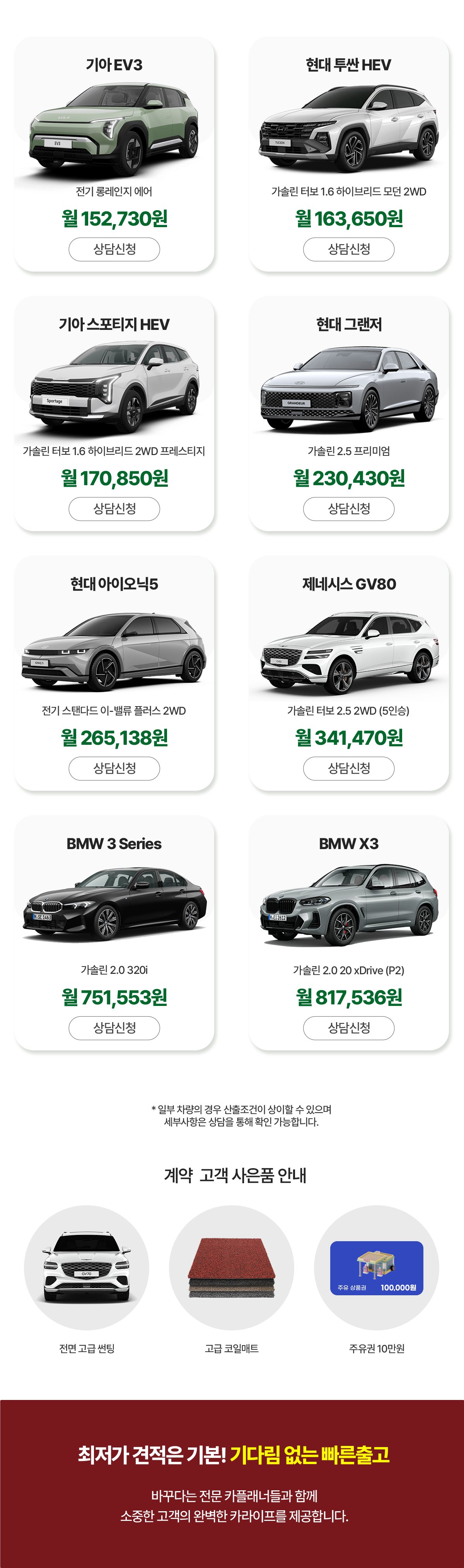Request consultation for 현대 아이오닉5
The image size is (464, 1568).
[x=114, y=768]
